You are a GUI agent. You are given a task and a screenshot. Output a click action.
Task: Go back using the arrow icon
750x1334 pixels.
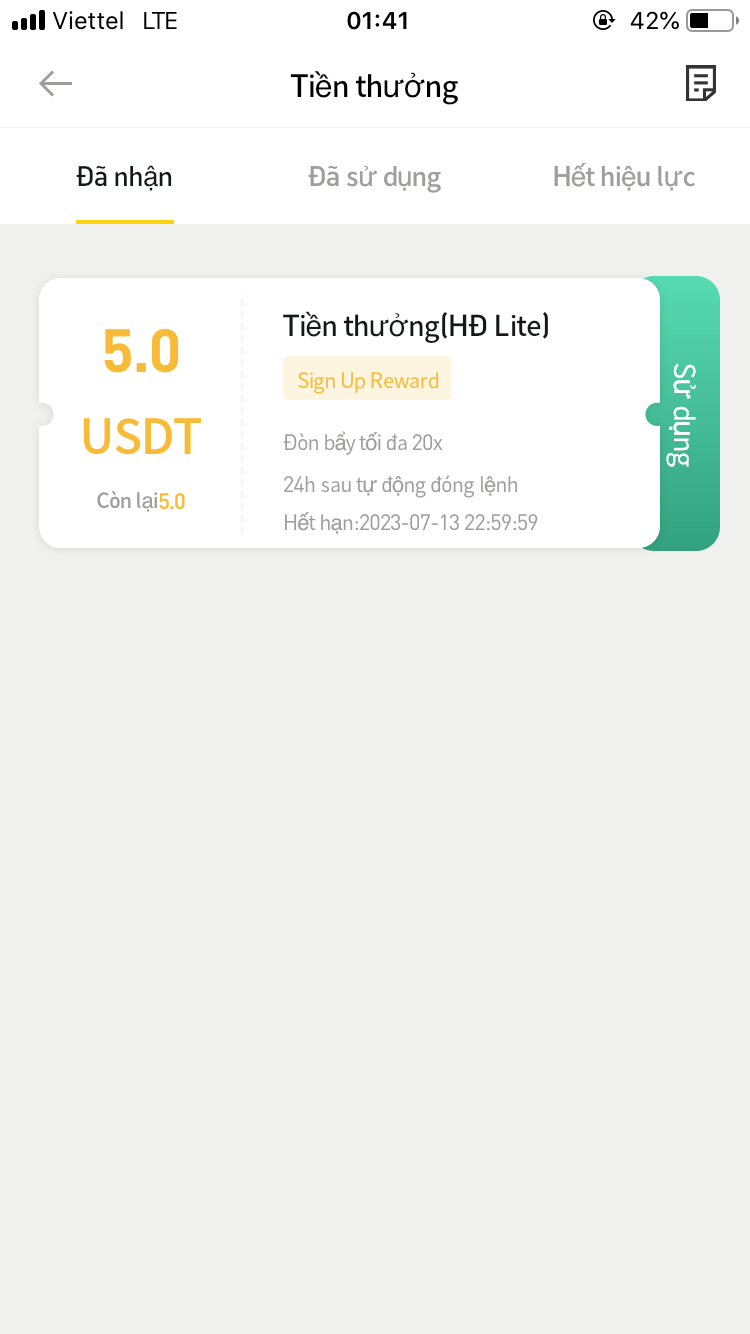[x=56, y=84]
